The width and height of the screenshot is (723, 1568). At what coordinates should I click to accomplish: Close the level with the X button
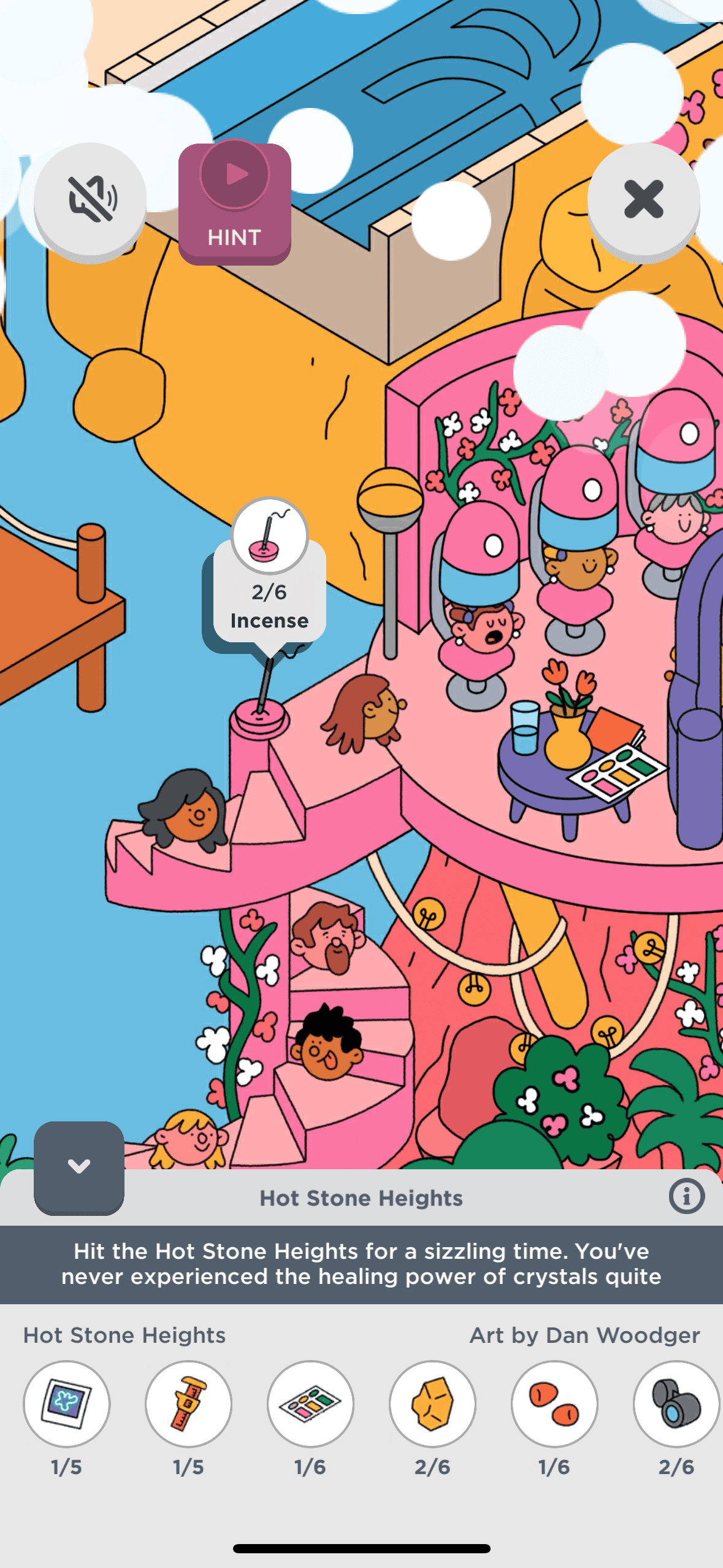(x=643, y=199)
